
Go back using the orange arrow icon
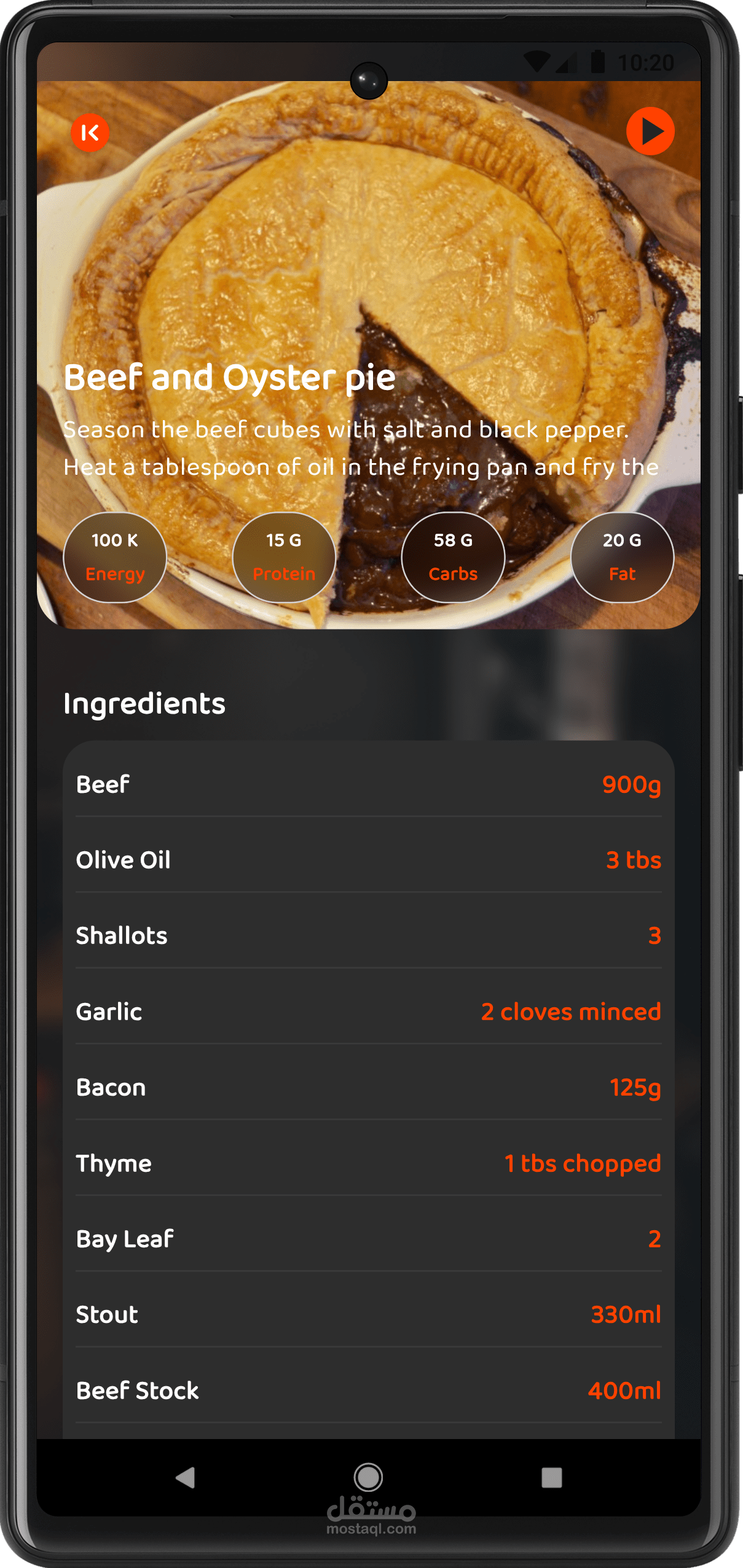(x=90, y=132)
